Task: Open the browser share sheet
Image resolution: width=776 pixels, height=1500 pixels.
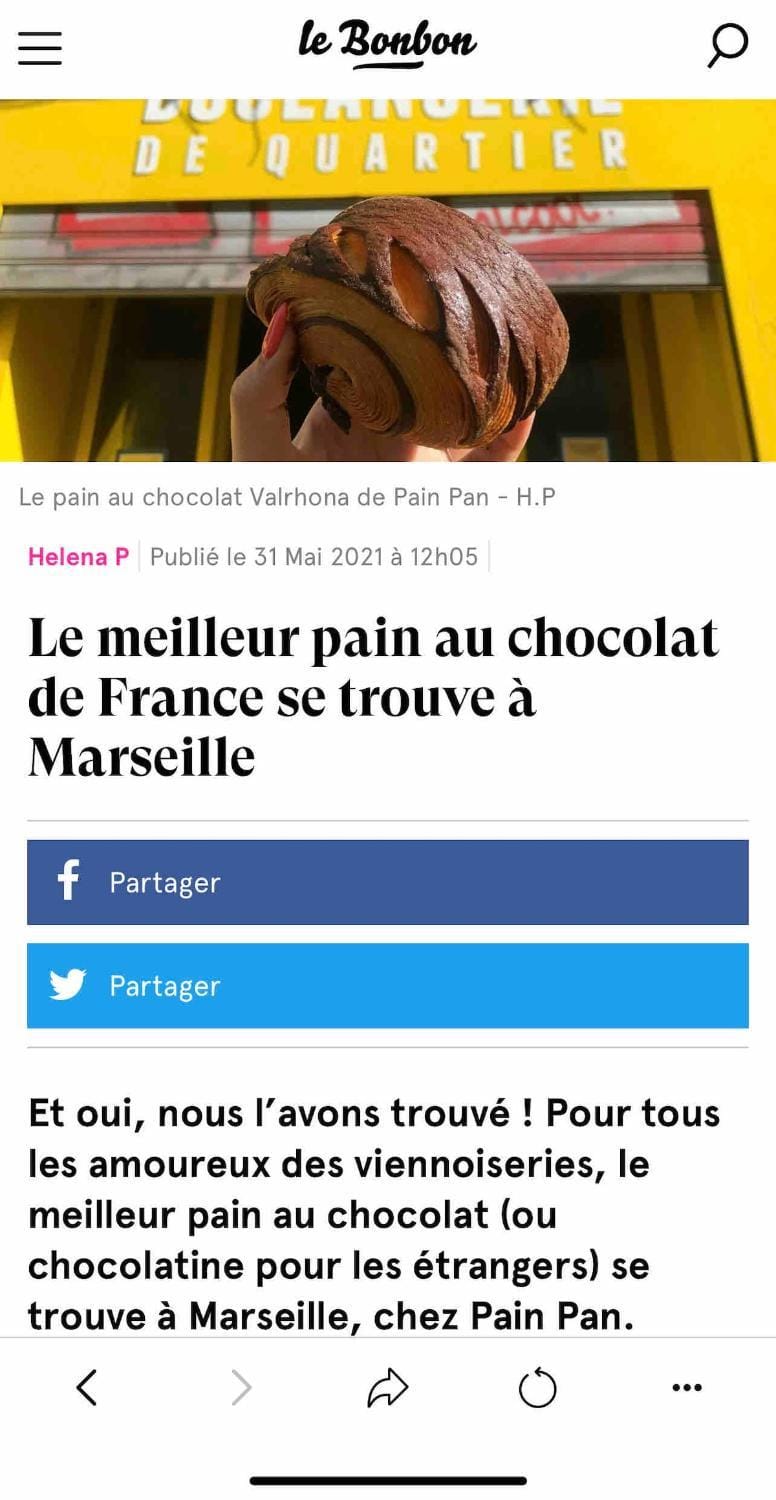Action: coord(388,1387)
